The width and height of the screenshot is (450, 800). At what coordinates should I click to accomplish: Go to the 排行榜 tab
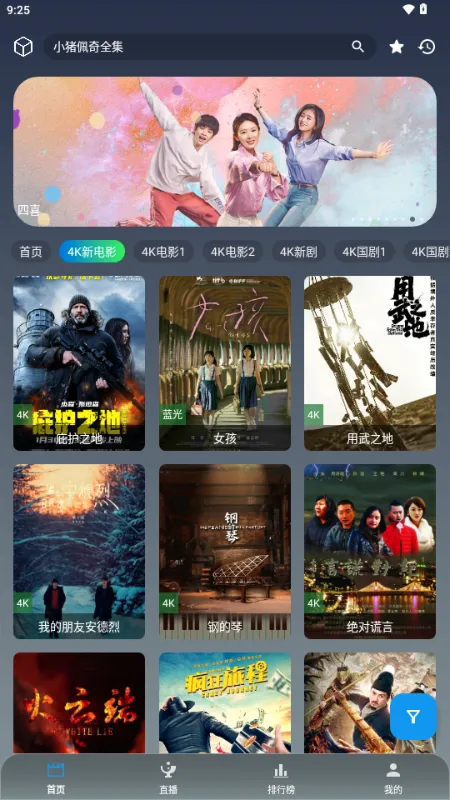point(281,778)
